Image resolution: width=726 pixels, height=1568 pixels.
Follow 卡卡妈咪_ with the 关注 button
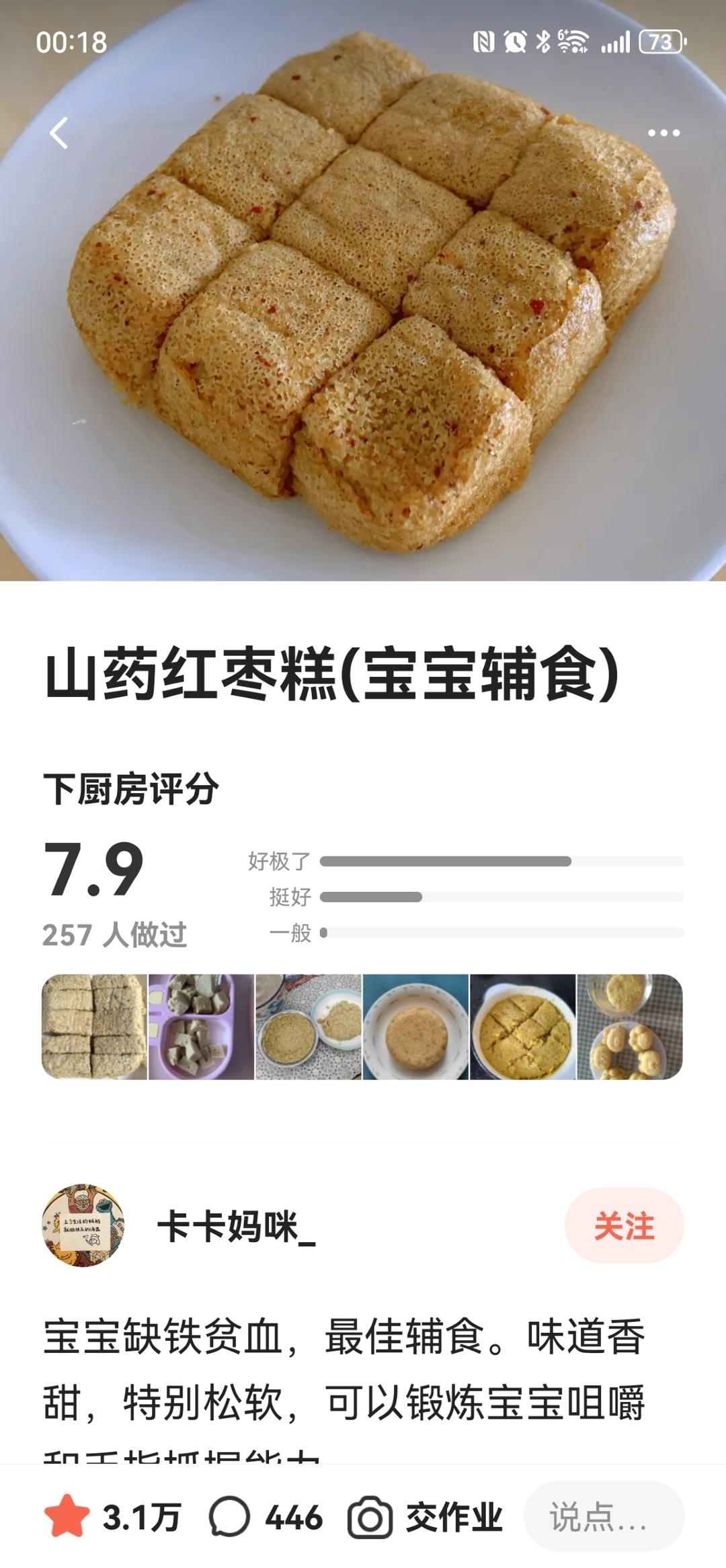[624, 1225]
